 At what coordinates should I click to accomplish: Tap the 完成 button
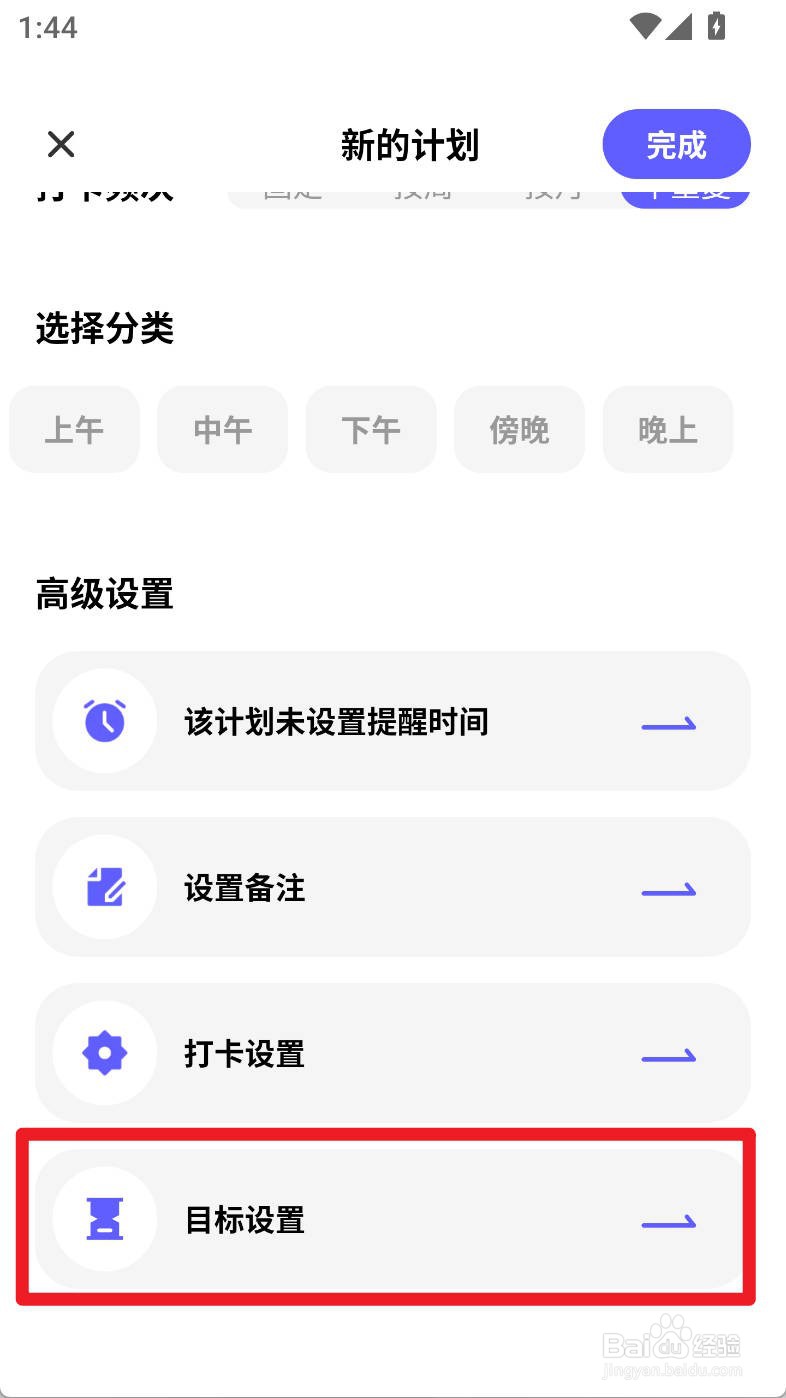tap(676, 145)
